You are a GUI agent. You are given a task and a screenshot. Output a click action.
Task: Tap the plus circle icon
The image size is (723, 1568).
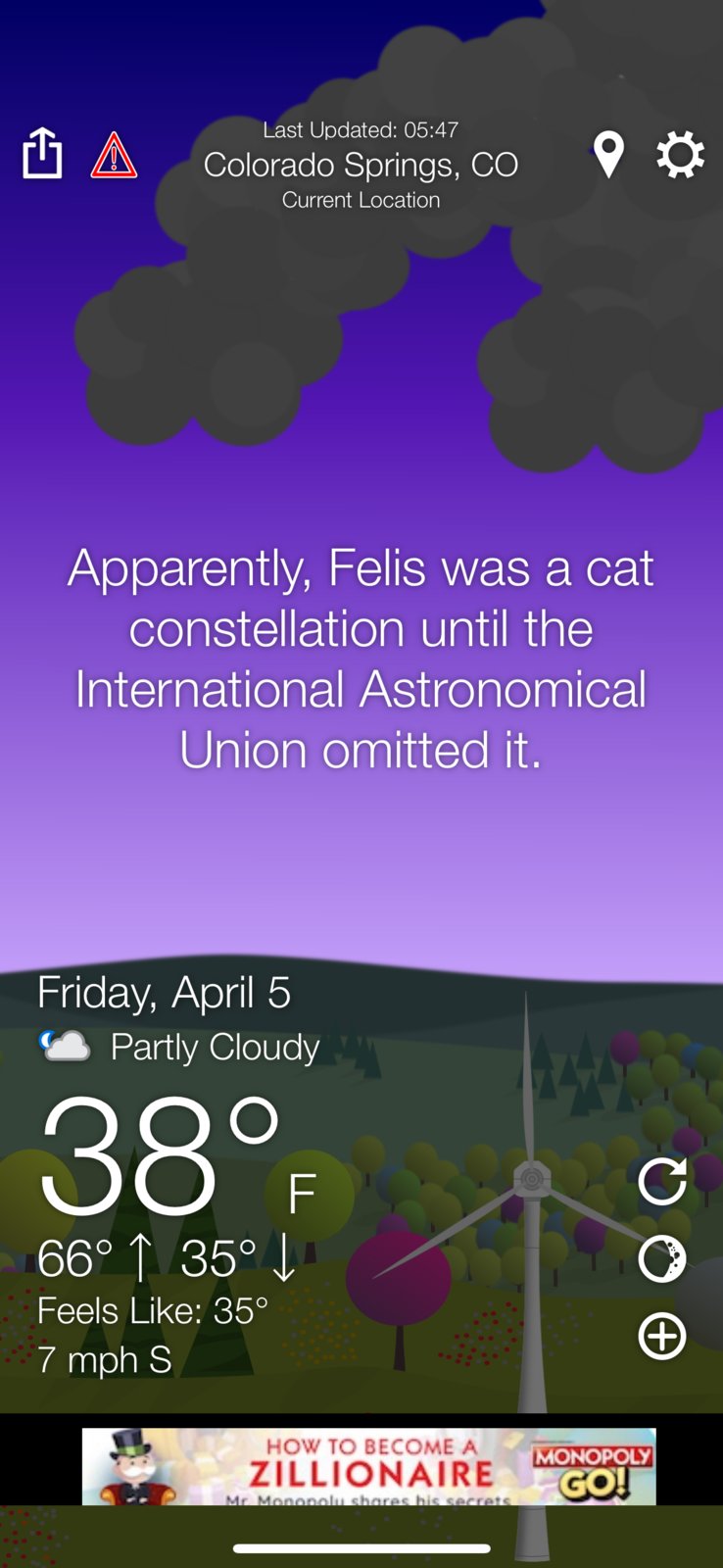(x=662, y=1336)
